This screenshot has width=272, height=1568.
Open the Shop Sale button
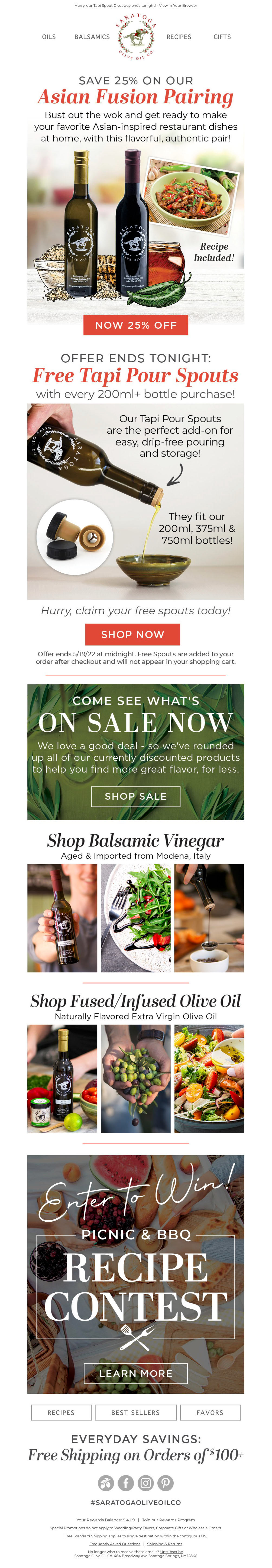pyautogui.click(x=136, y=796)
